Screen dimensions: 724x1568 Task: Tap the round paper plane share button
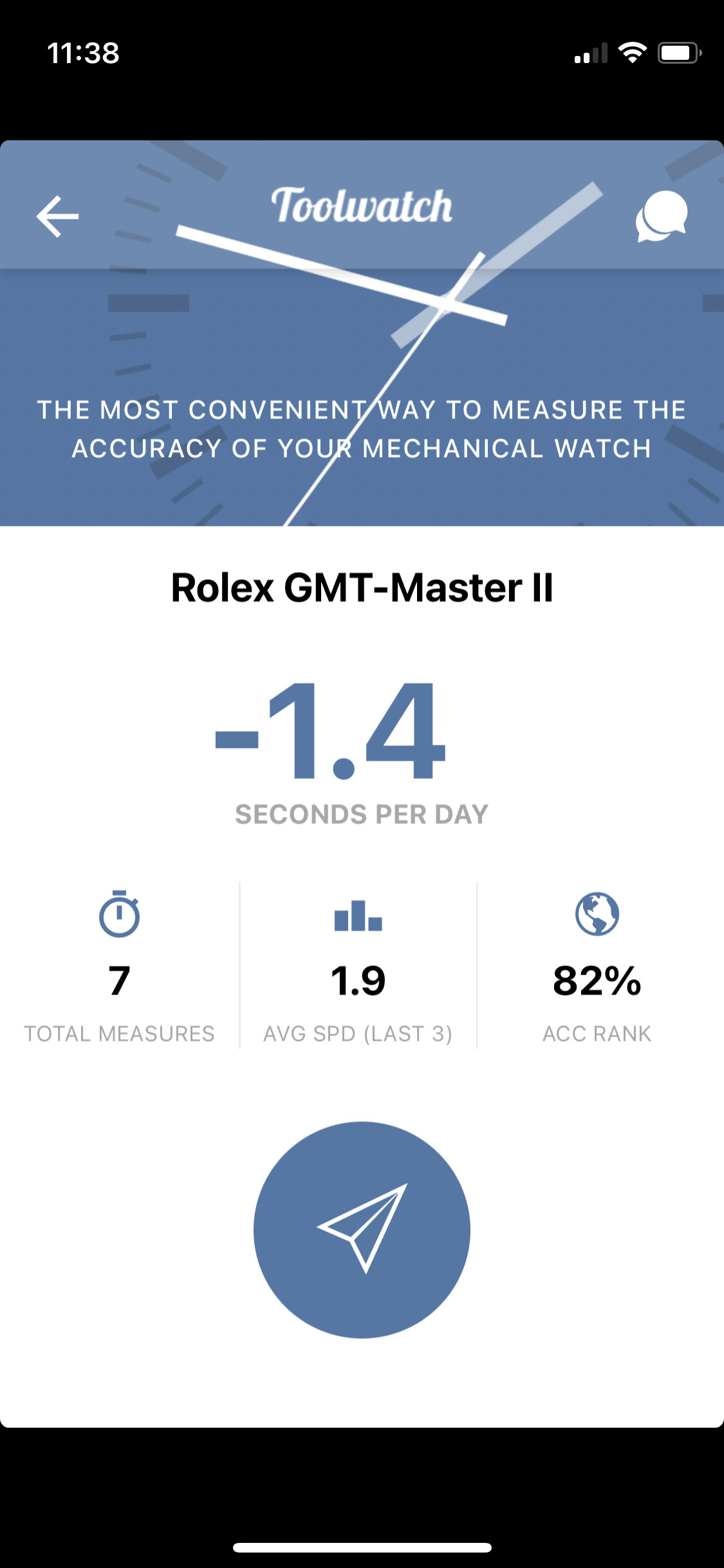(x=362, y=1229)
